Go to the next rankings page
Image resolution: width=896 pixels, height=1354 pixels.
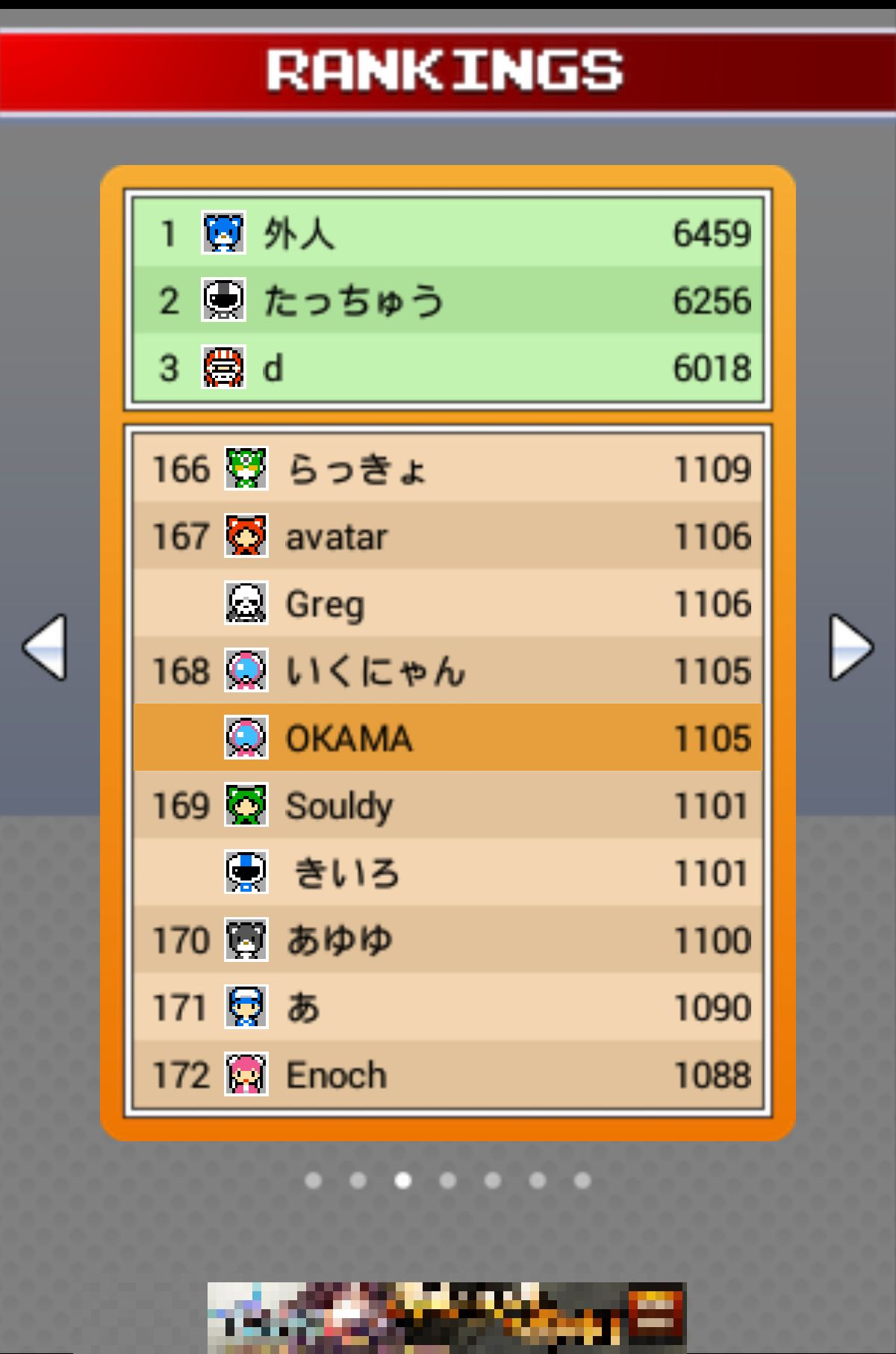coord(851,648)
